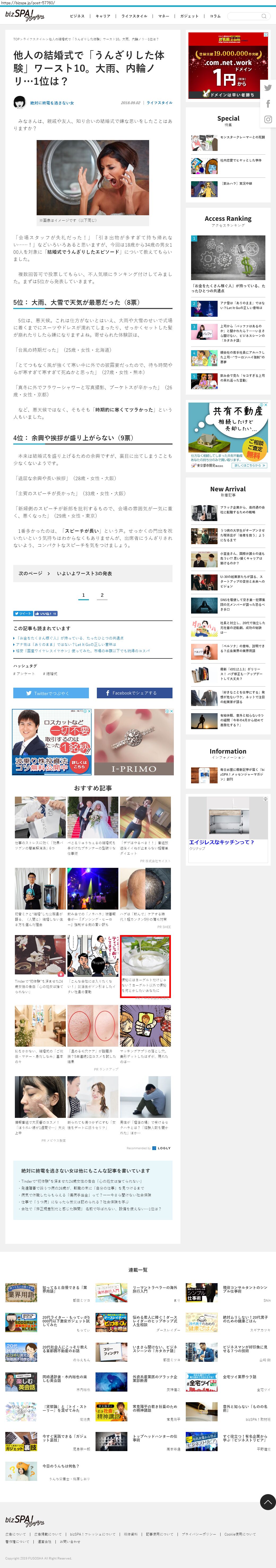
Task: Open the マネー navigation menu
Action: pos(163,16)
